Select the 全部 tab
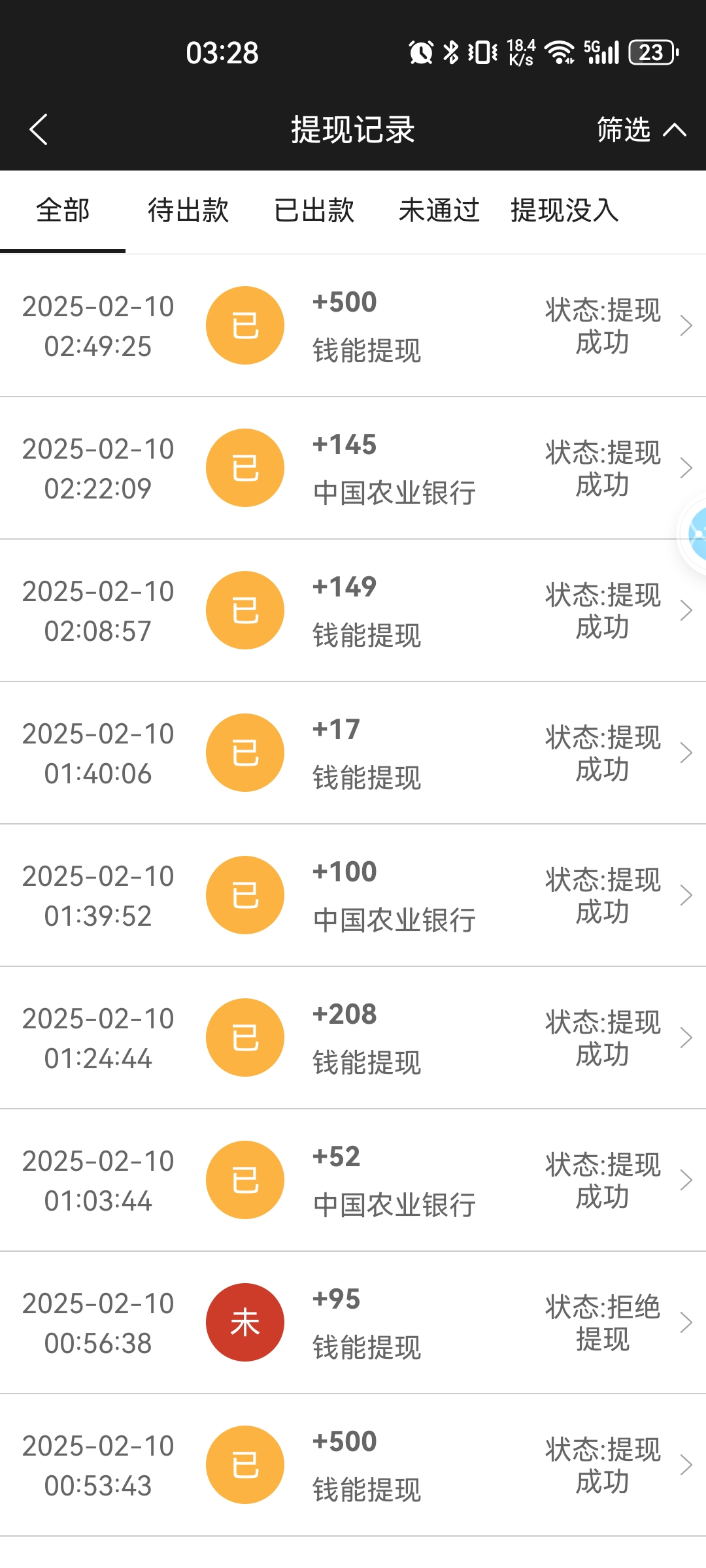The image size is (706, 1568). point(63,210)
